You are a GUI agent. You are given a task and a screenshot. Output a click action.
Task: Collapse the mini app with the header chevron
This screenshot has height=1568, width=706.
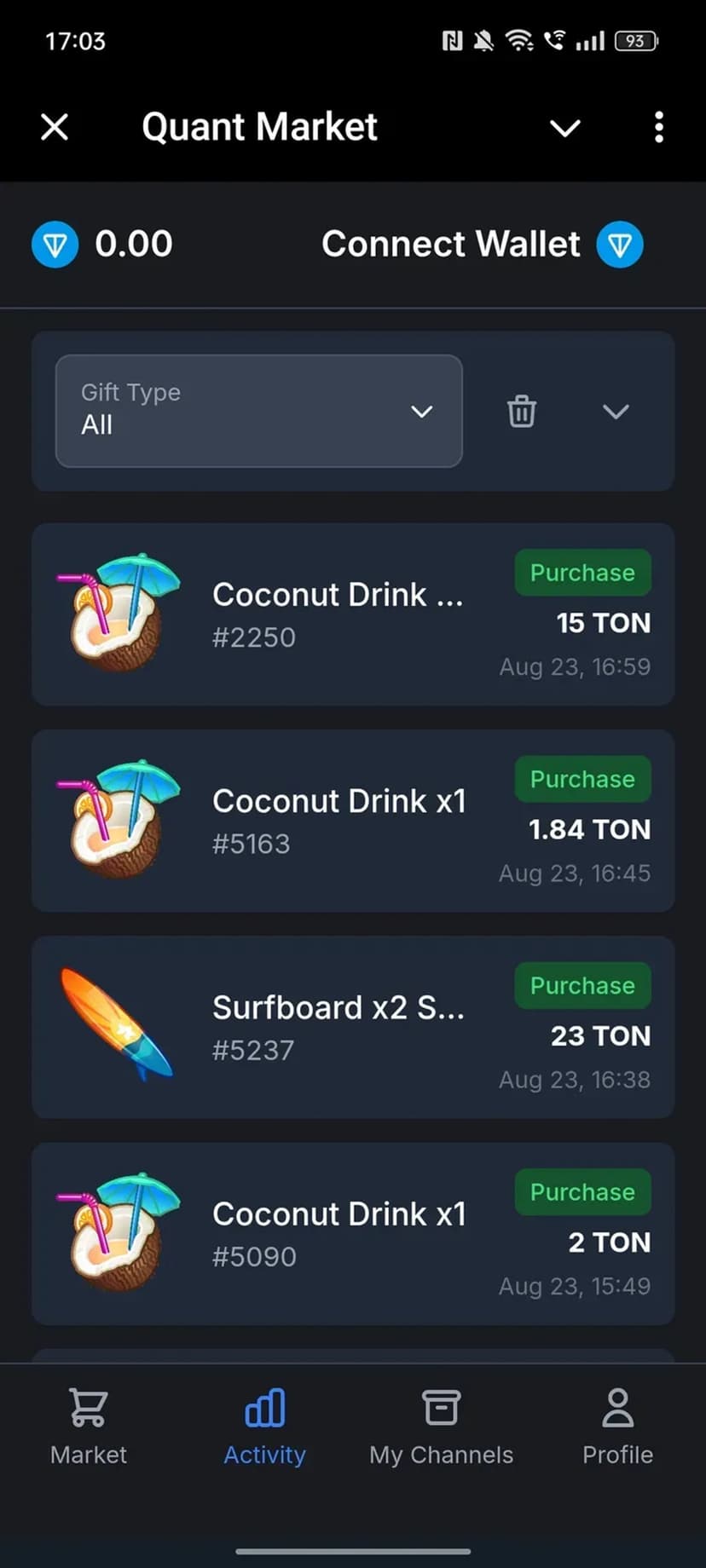pos(564,128)
